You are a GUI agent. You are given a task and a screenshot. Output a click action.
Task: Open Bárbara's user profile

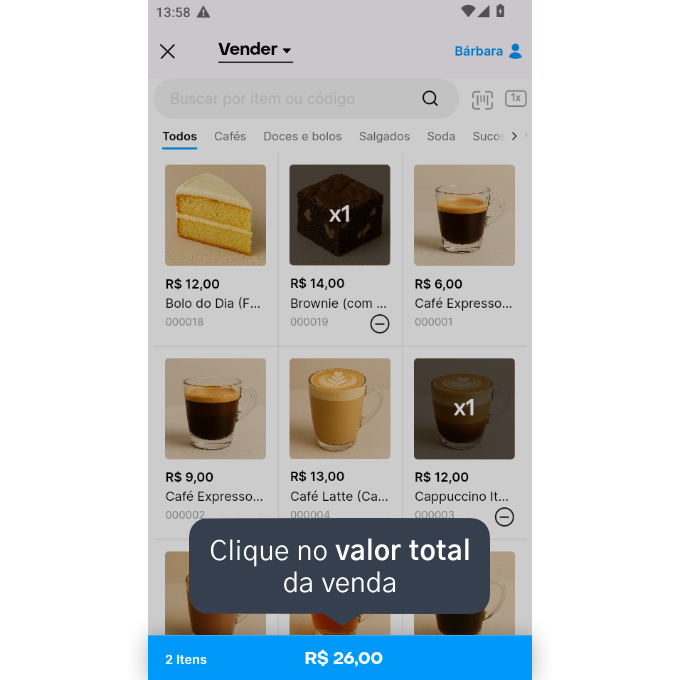coord(488,51)
